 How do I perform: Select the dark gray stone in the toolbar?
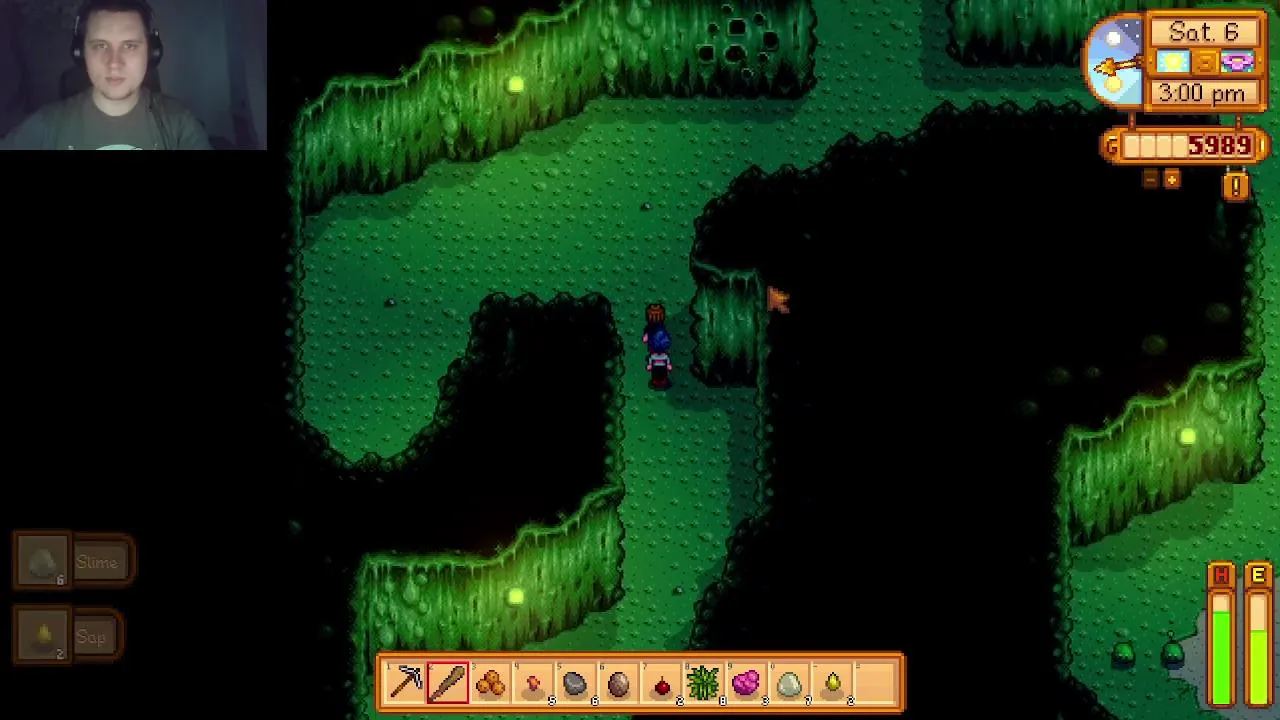click(x=575, y=683)
